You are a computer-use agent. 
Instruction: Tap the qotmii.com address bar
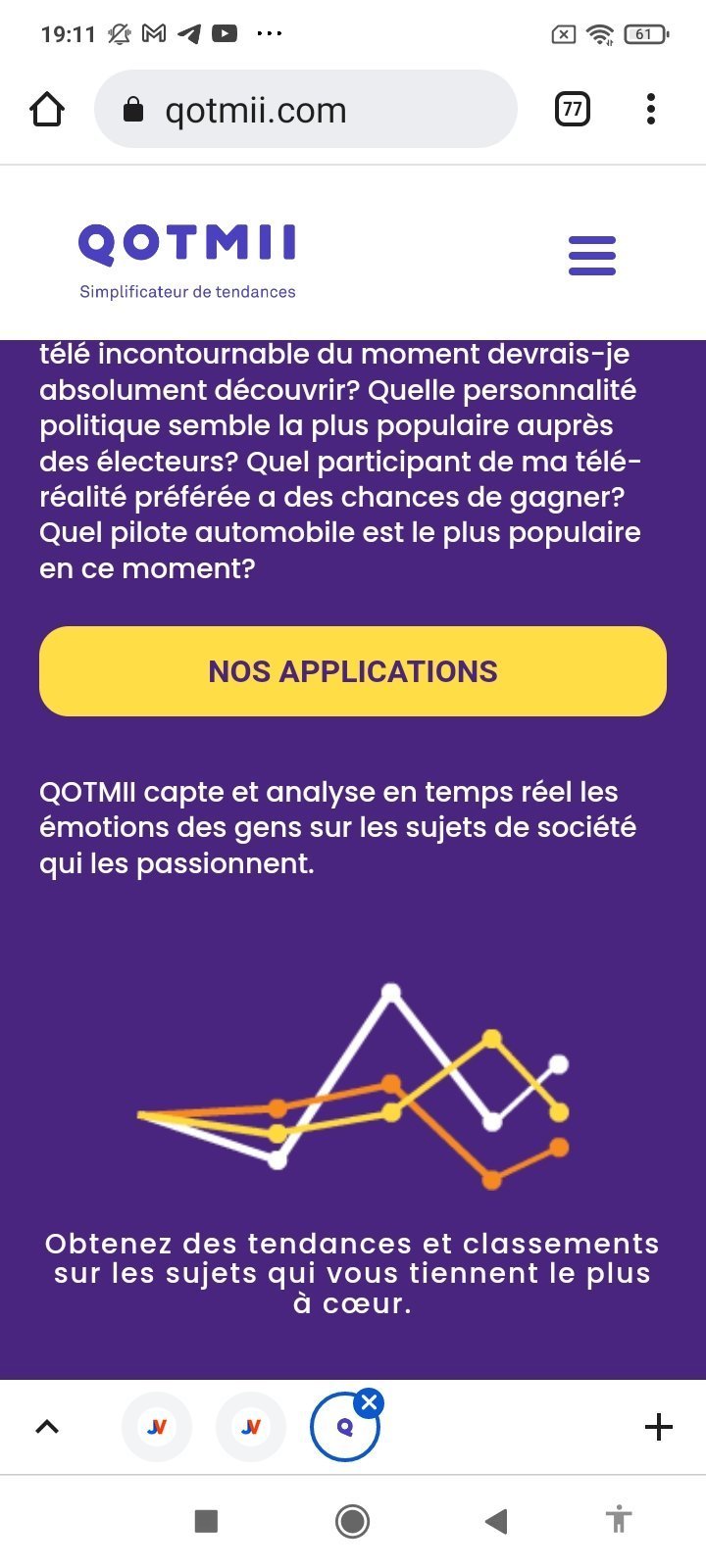(304, 110)
